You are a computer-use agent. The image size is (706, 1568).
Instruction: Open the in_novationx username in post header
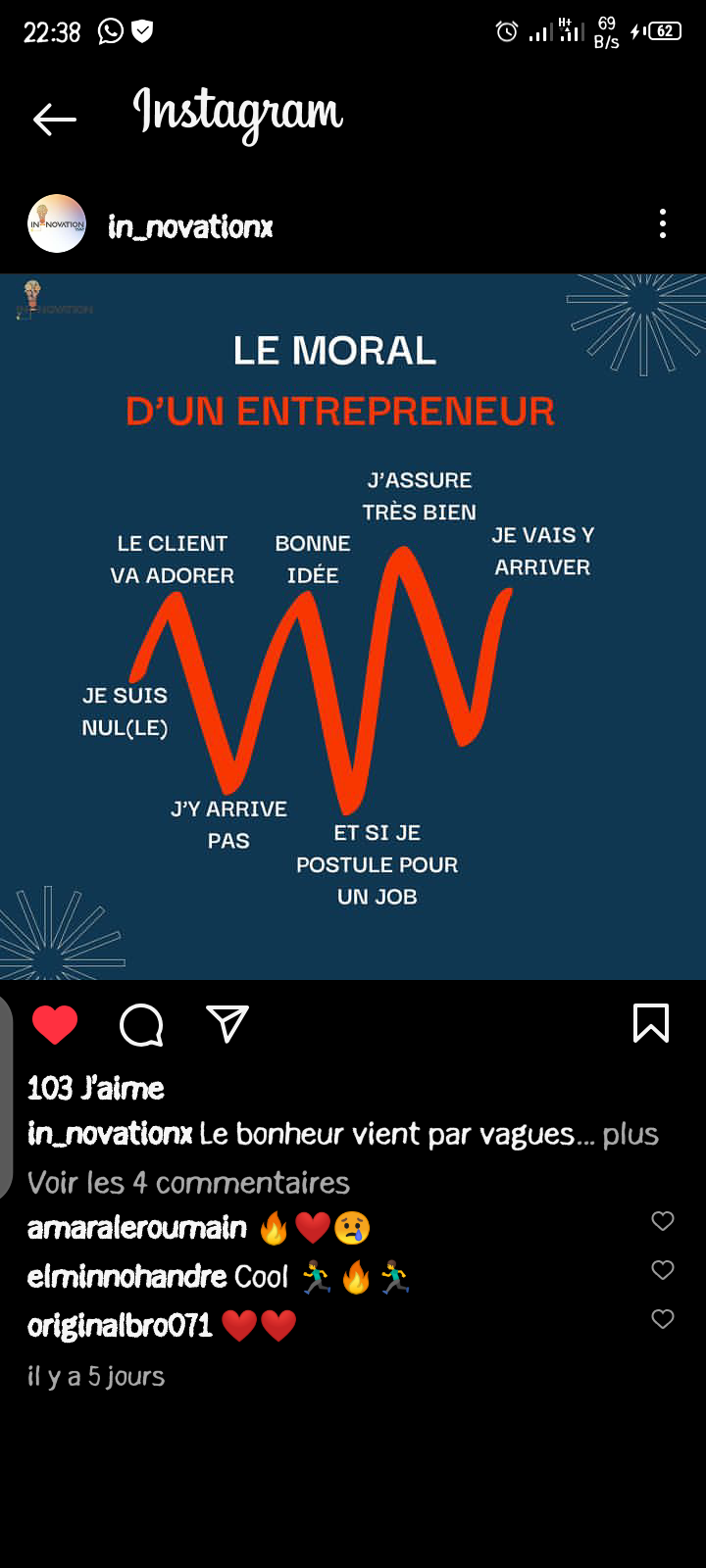[x=190, y=226]
